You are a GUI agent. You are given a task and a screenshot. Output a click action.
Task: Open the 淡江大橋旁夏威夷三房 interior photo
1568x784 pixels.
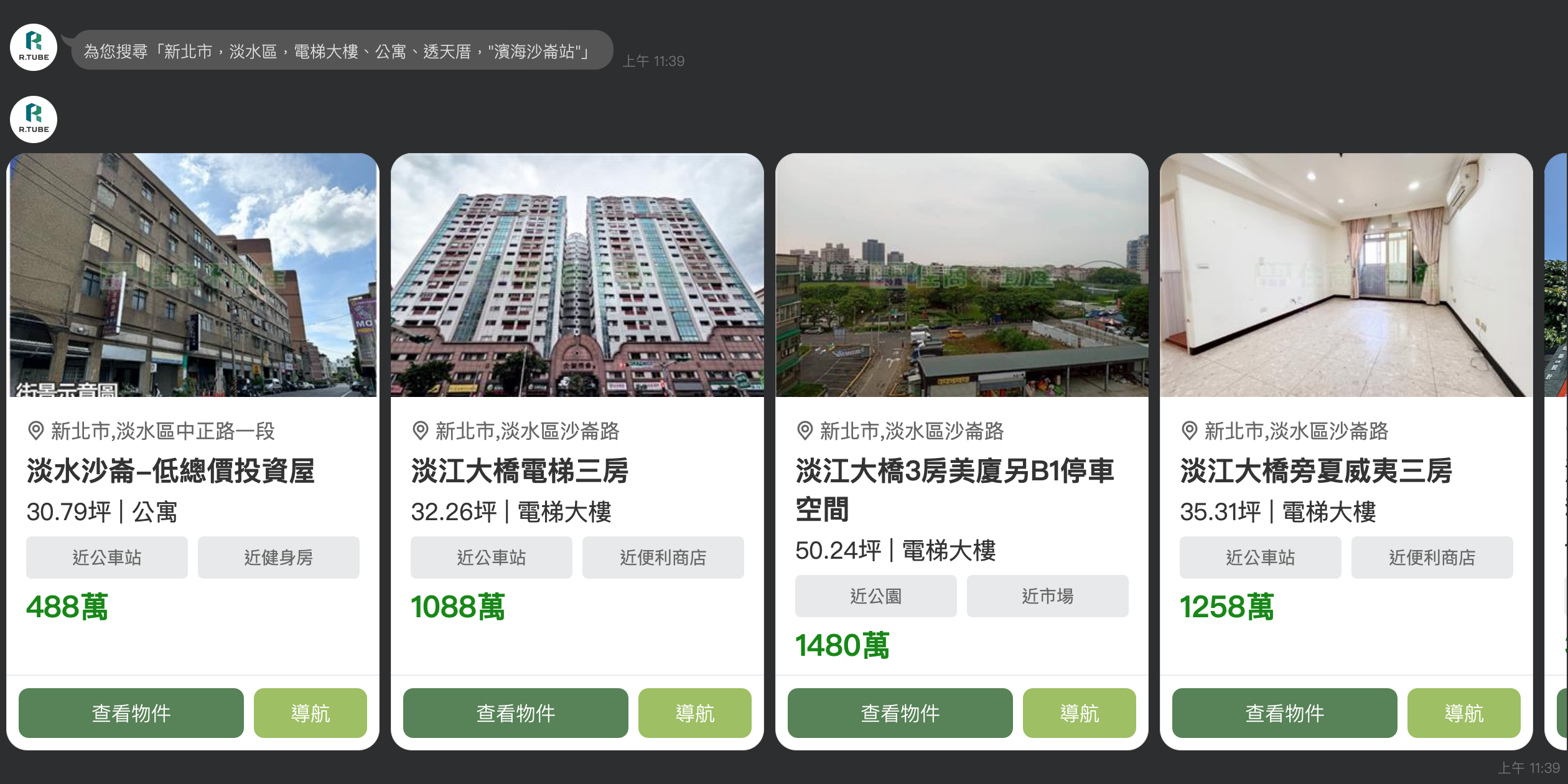tap(1346, 275)
